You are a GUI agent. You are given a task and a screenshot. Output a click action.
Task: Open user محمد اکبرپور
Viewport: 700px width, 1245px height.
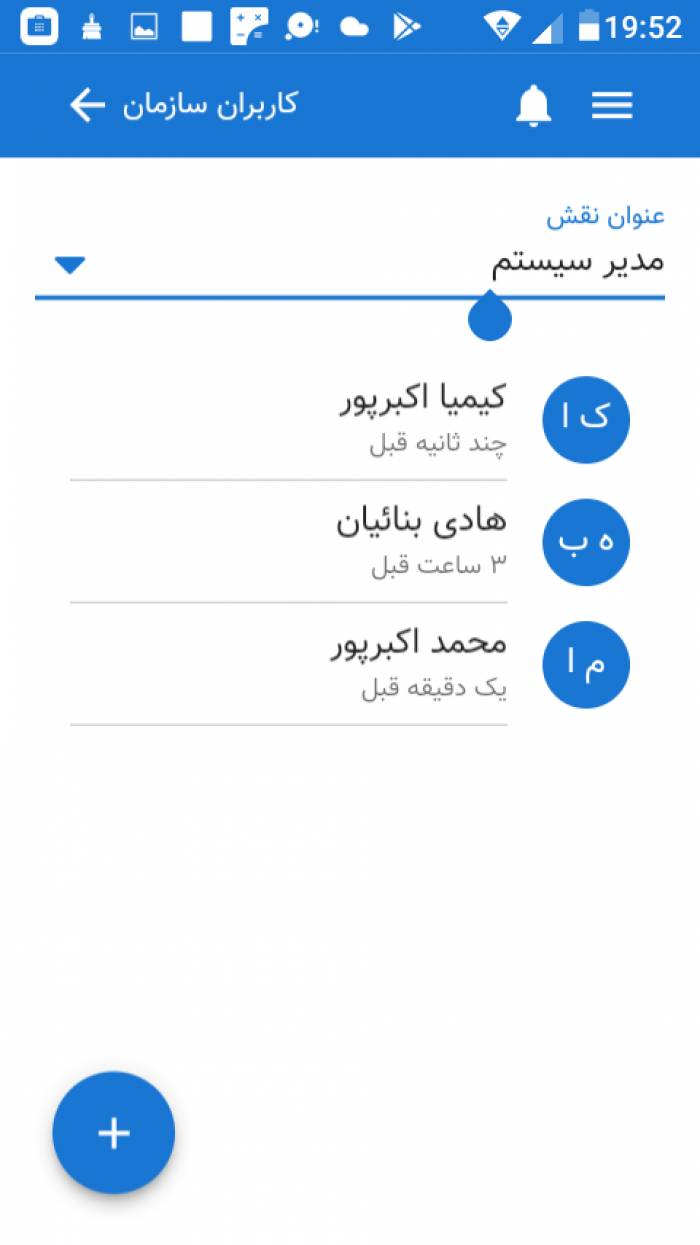click(x=350, y=664)
